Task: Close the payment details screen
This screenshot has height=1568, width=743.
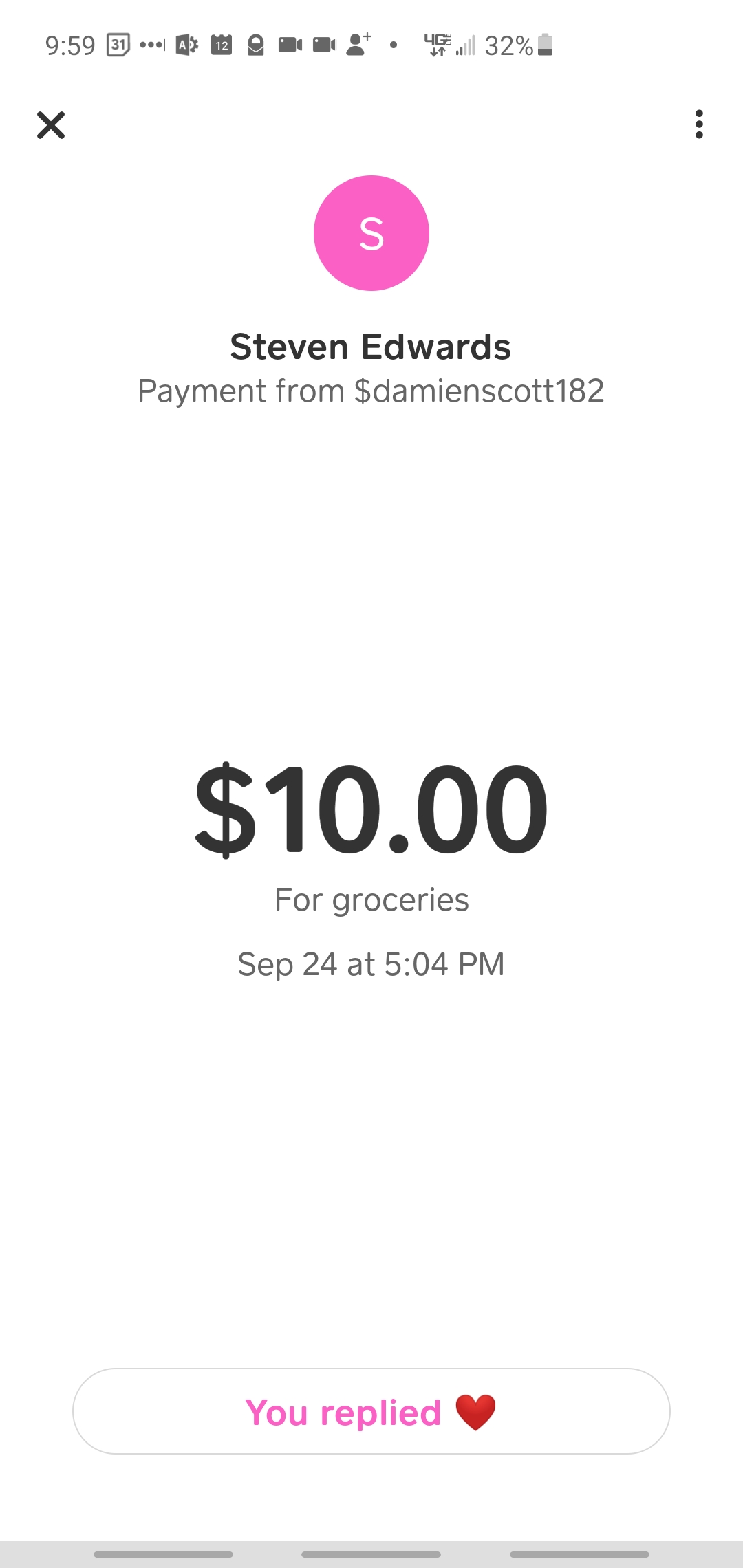Action: pyautogui.click(x=51, y=125)
